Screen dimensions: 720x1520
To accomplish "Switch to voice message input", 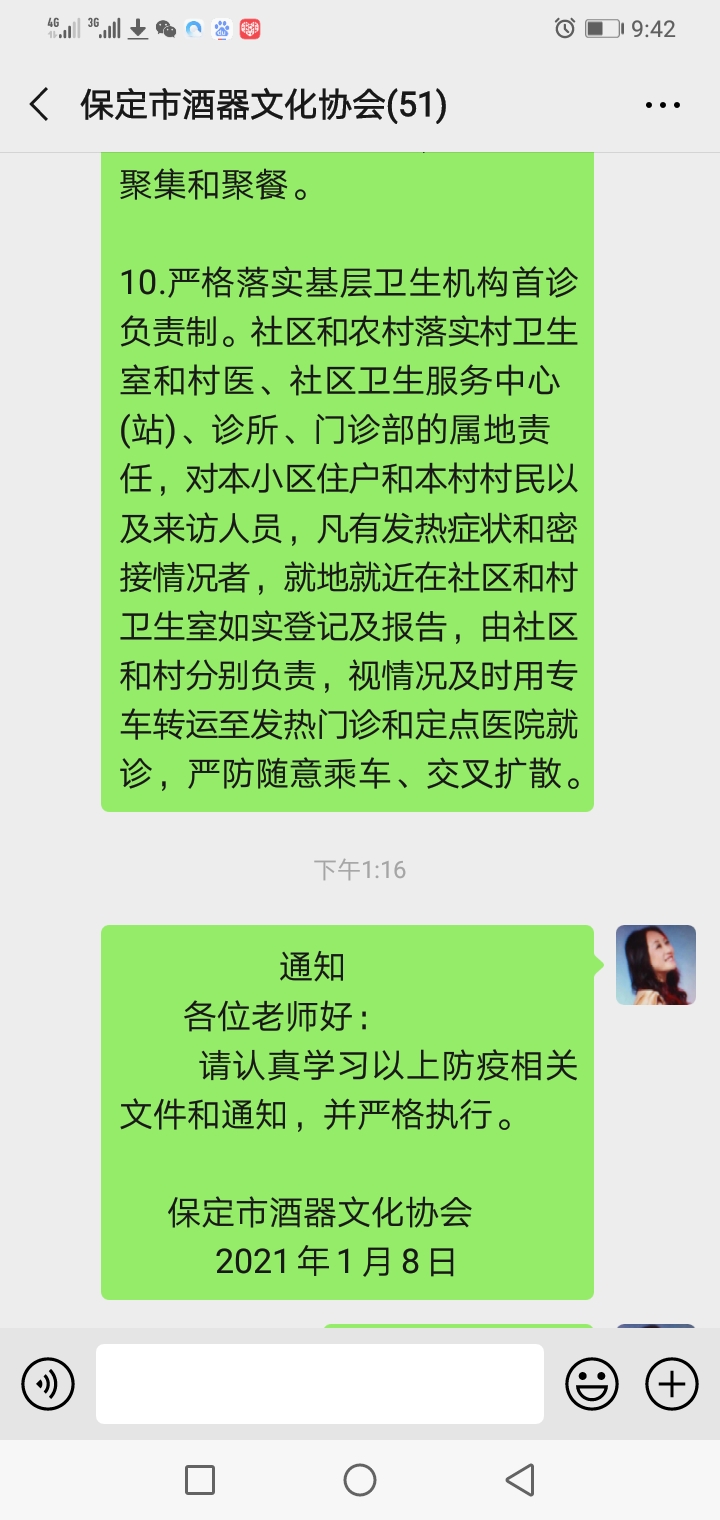I will coord(48,1384).
